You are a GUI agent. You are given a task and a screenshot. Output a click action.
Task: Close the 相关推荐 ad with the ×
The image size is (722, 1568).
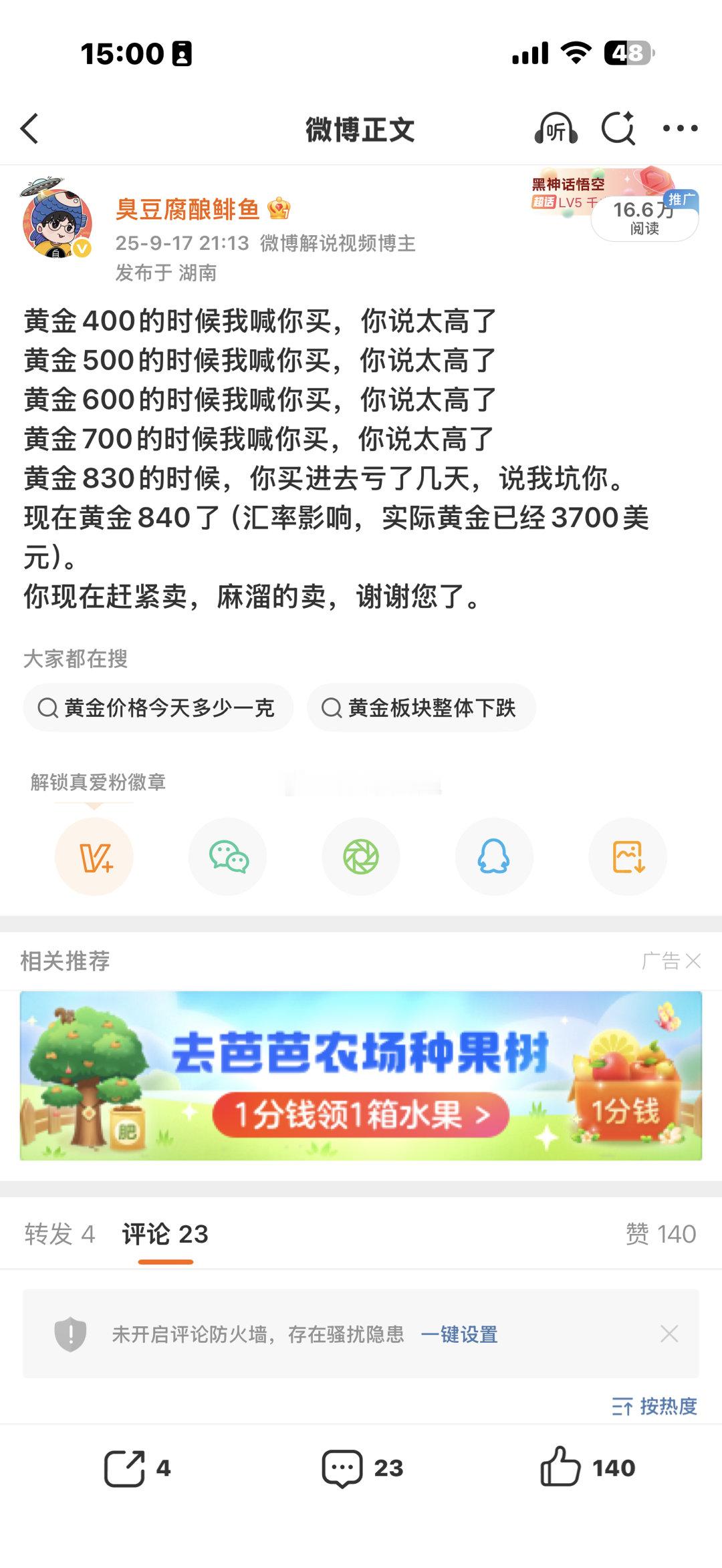tap(693, 962)
